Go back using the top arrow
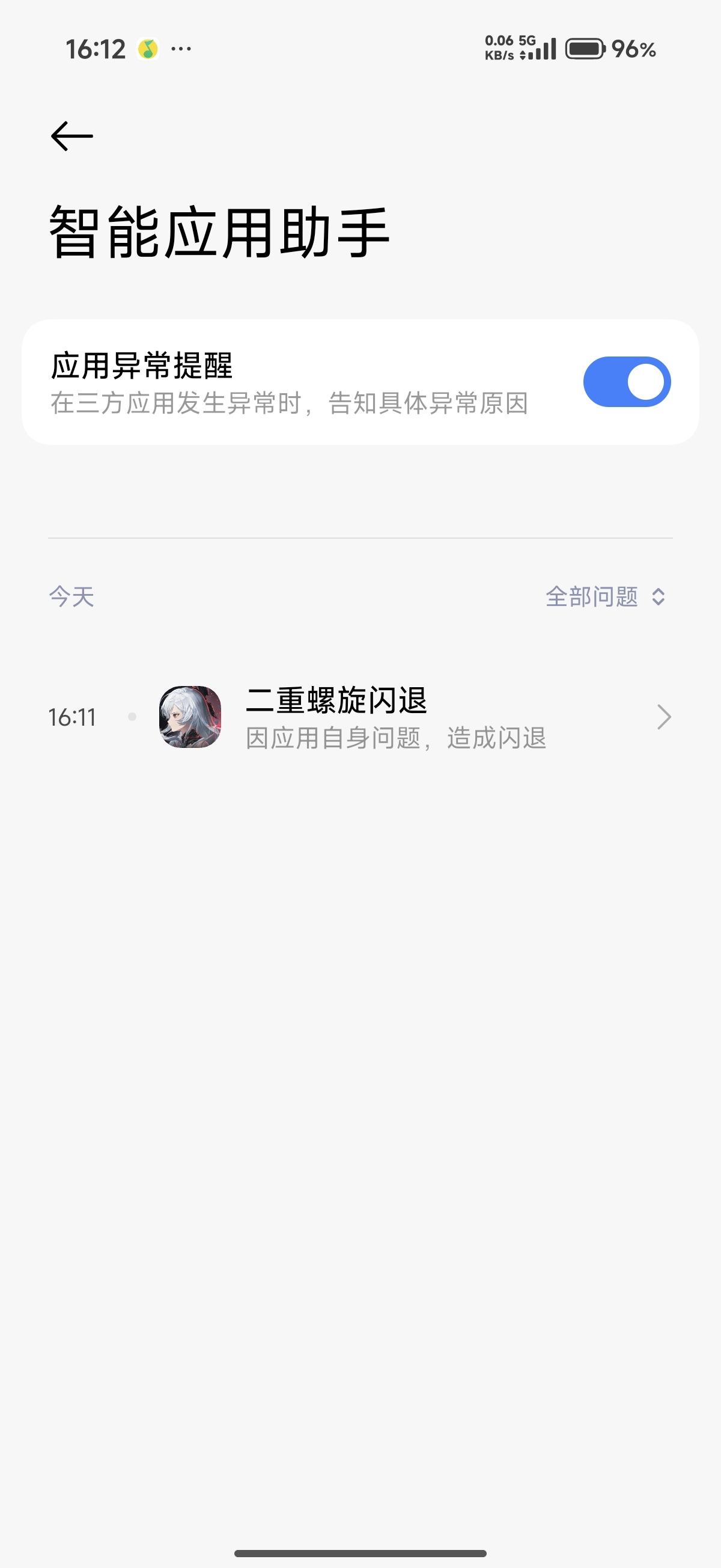Screen dimensions: 721x1568 tap(71, 135)
